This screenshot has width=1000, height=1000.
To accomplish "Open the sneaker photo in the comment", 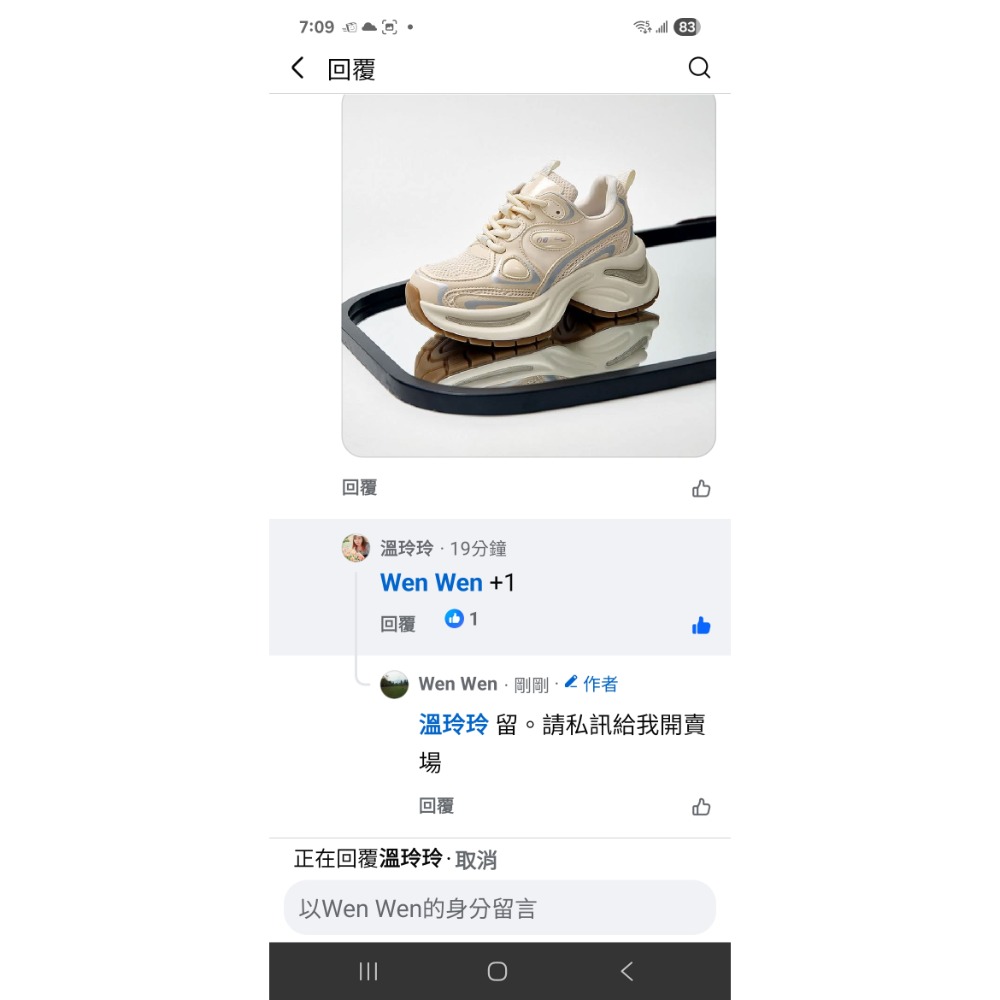I will tap(528, 275).
